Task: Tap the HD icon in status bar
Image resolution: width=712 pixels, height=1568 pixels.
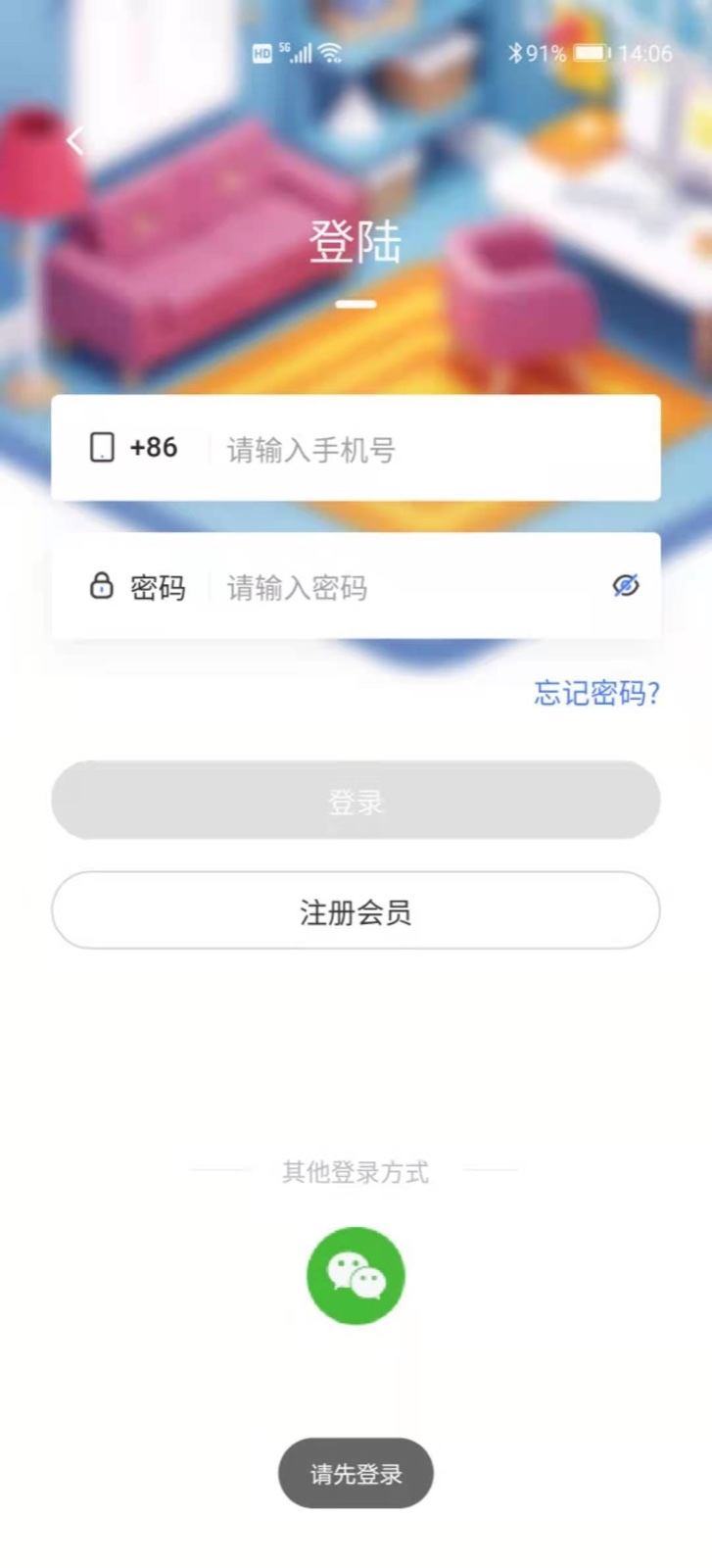Action: click(261, 54)
